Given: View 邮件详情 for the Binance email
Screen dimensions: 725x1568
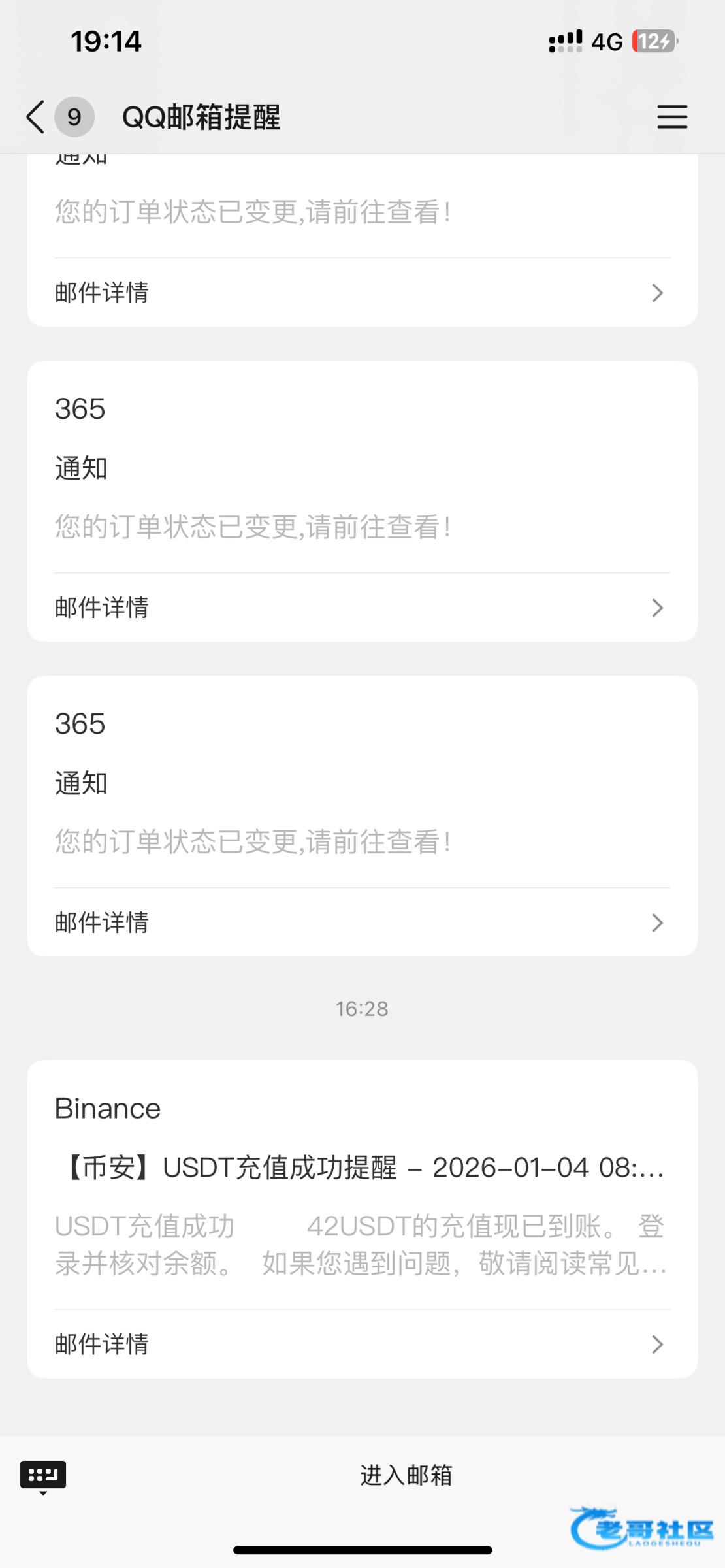Looking at the screenshot, I should (x=362, y=1344).
